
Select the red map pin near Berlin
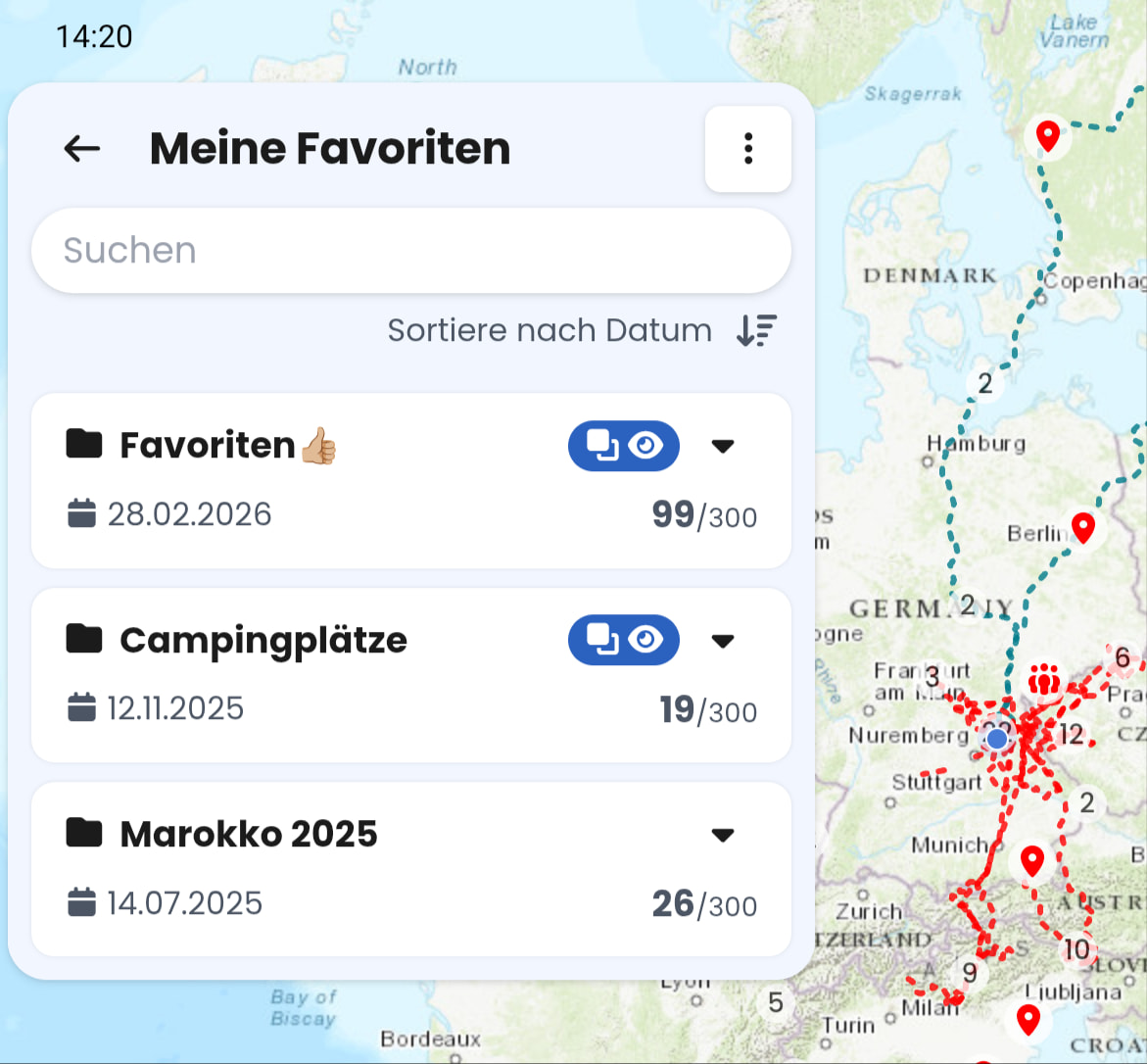pyautogui.click(x=1082, y=528)
